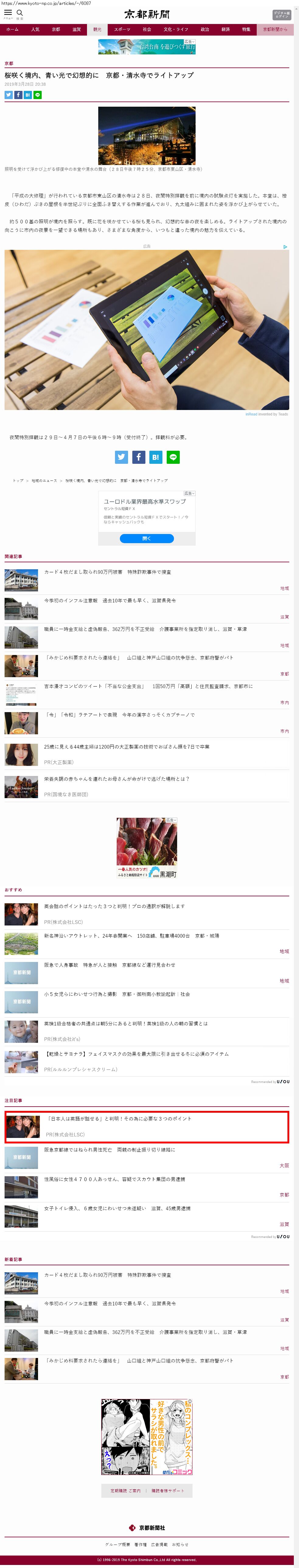Open the search icon in the header
Screen dimensions: 299x1568
coord(19,13)
